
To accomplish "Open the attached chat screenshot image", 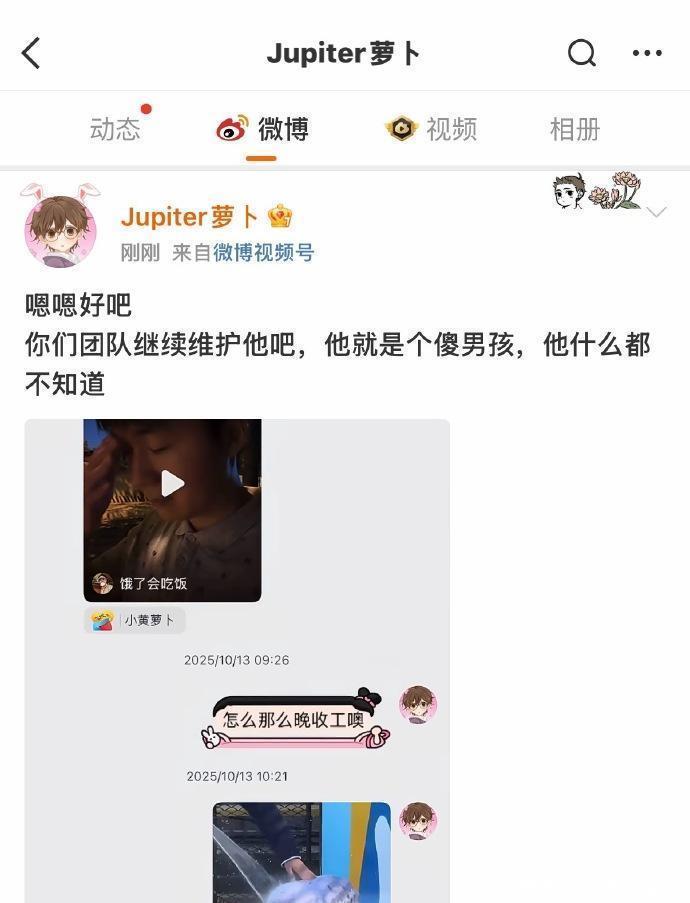I will (237, 660).
